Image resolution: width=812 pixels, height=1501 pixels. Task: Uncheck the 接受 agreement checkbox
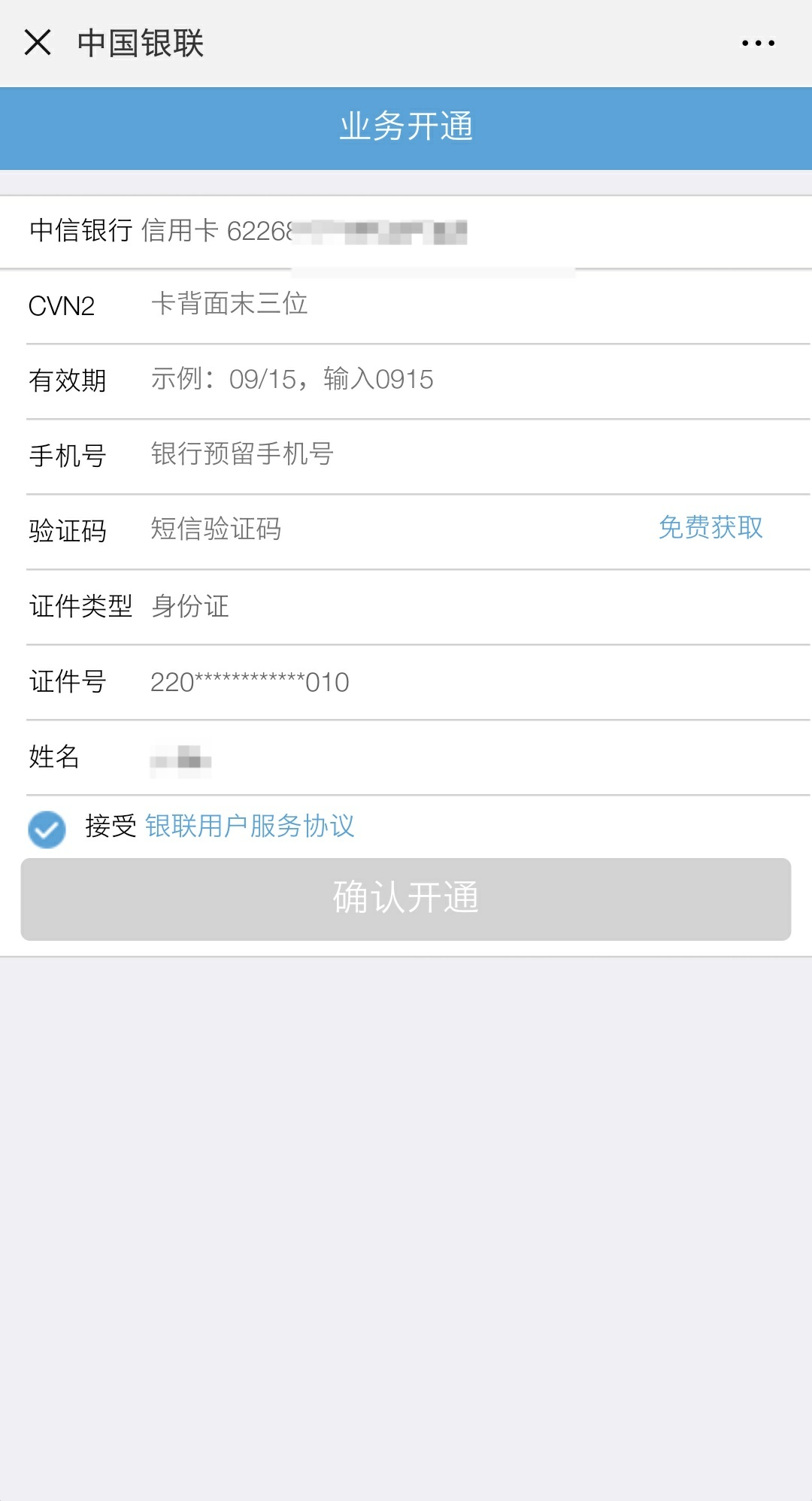pos(47,829)
